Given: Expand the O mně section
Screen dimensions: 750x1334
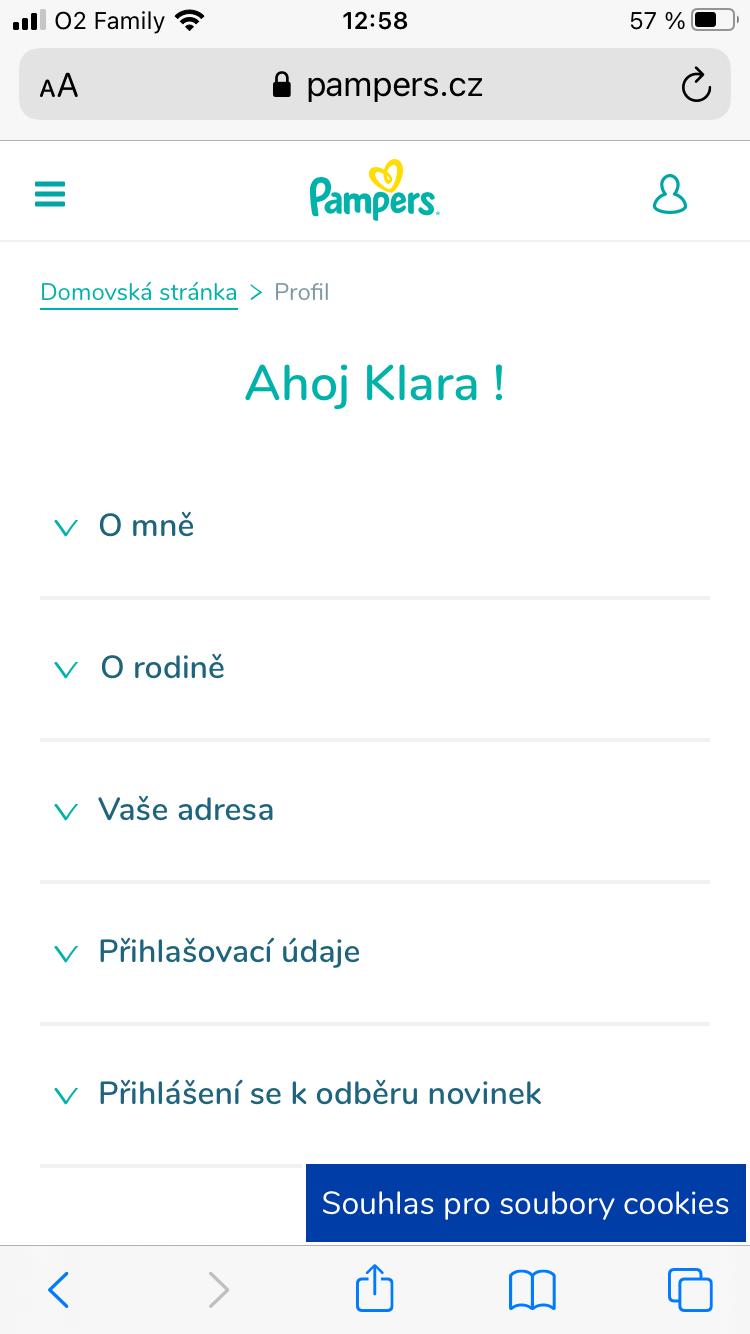Looking at the screenshot, I should pos(146,526).
